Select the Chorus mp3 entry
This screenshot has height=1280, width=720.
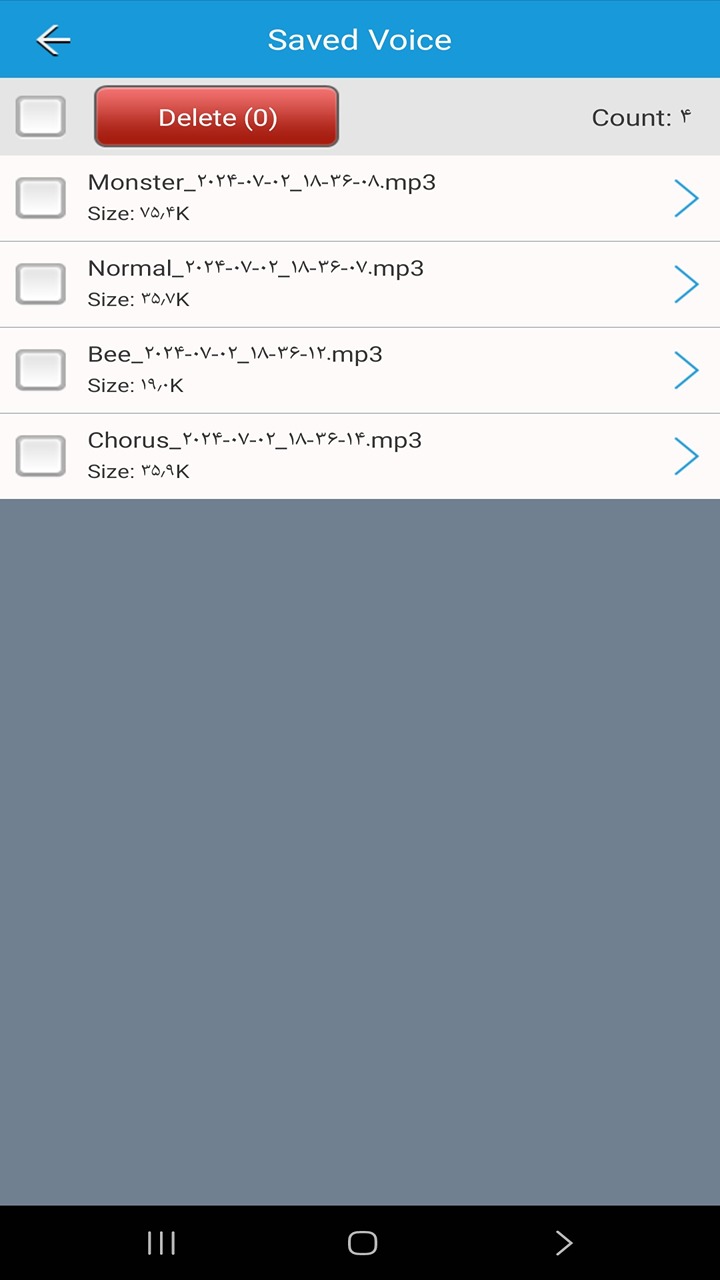[300, 455]
